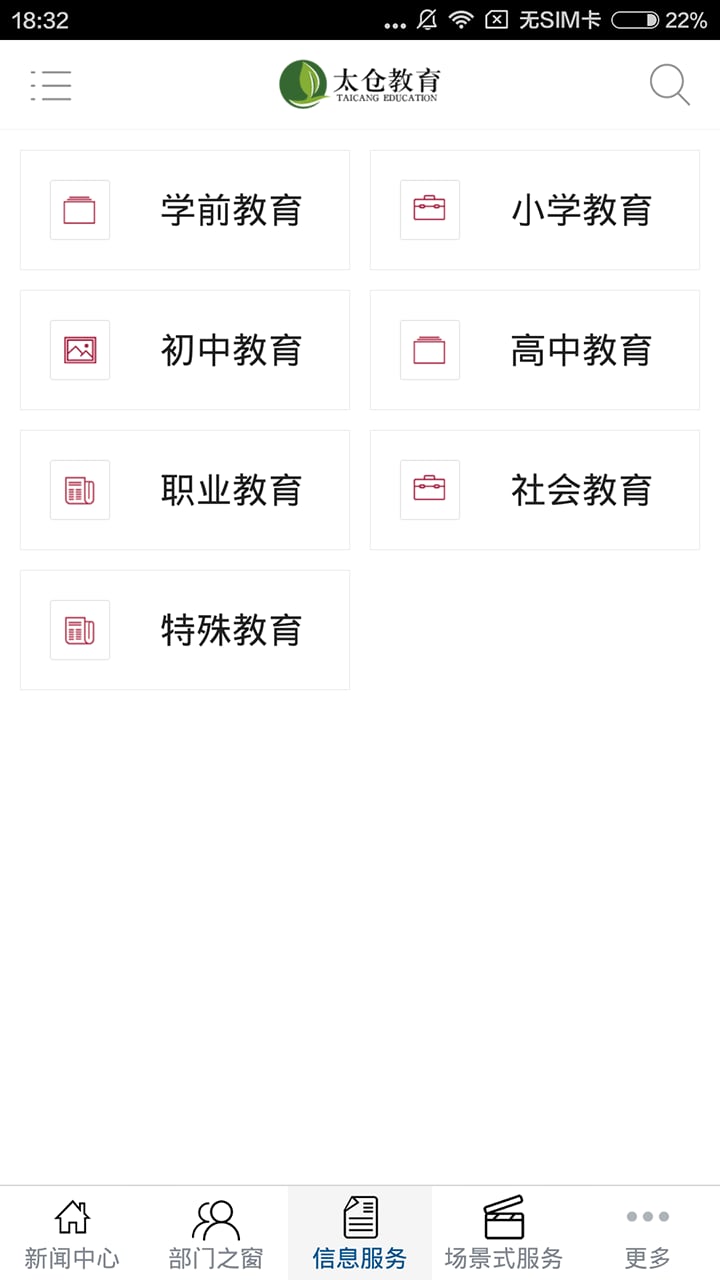Open 初中教育 section
Image resolution: width=720 pixels, height=1280 pixels.
click(x=185, y=350)
